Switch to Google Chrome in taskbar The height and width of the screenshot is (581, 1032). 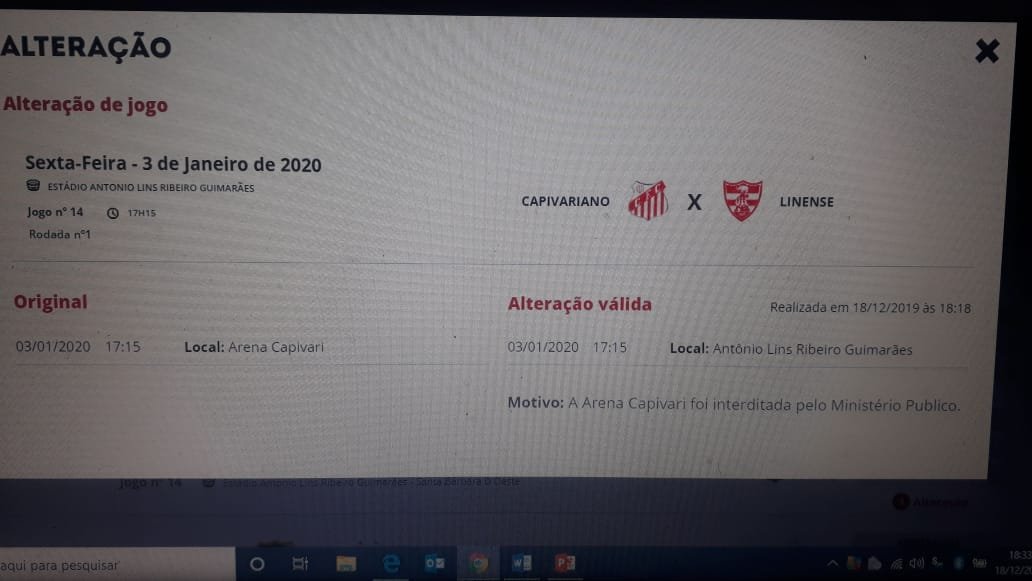479,564
